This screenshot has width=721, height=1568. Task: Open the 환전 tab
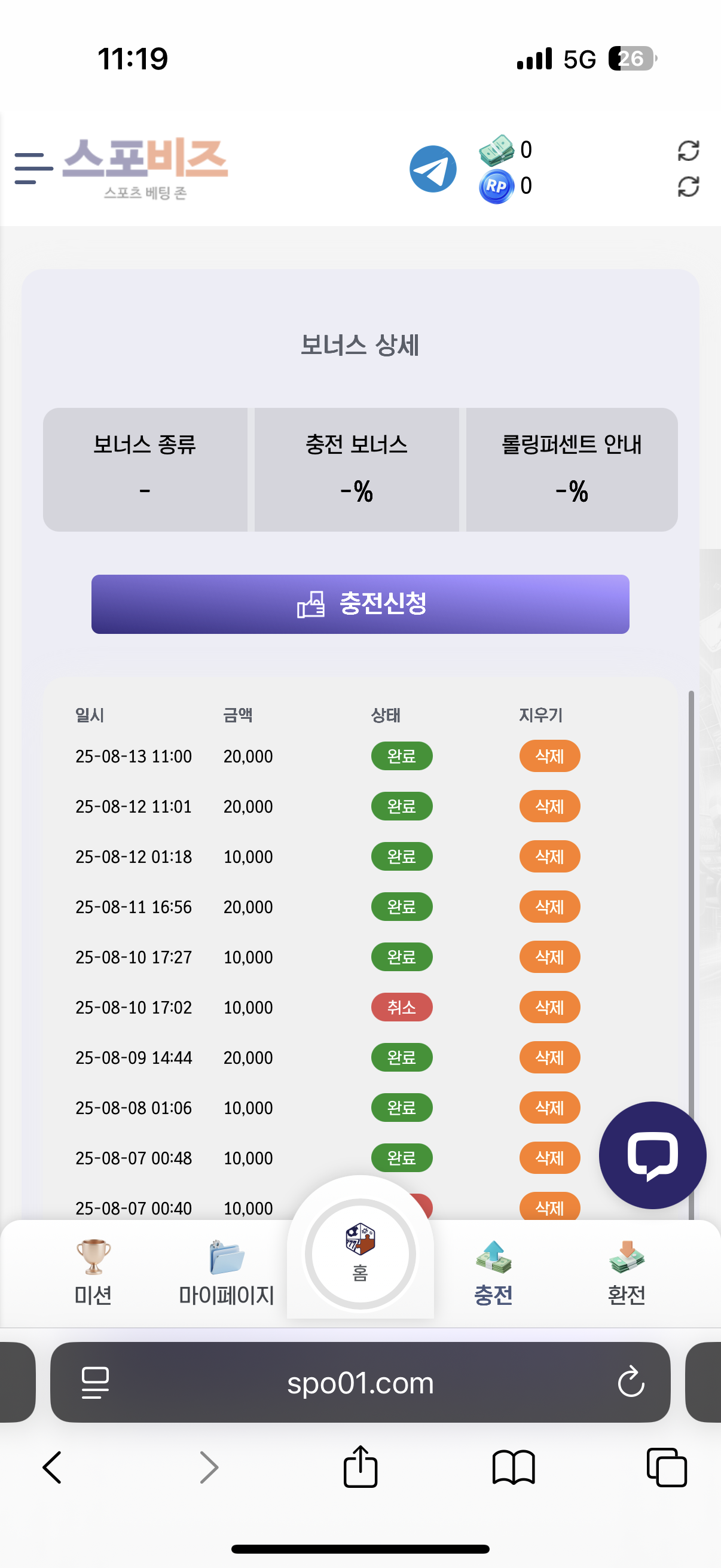(627, 1273)
